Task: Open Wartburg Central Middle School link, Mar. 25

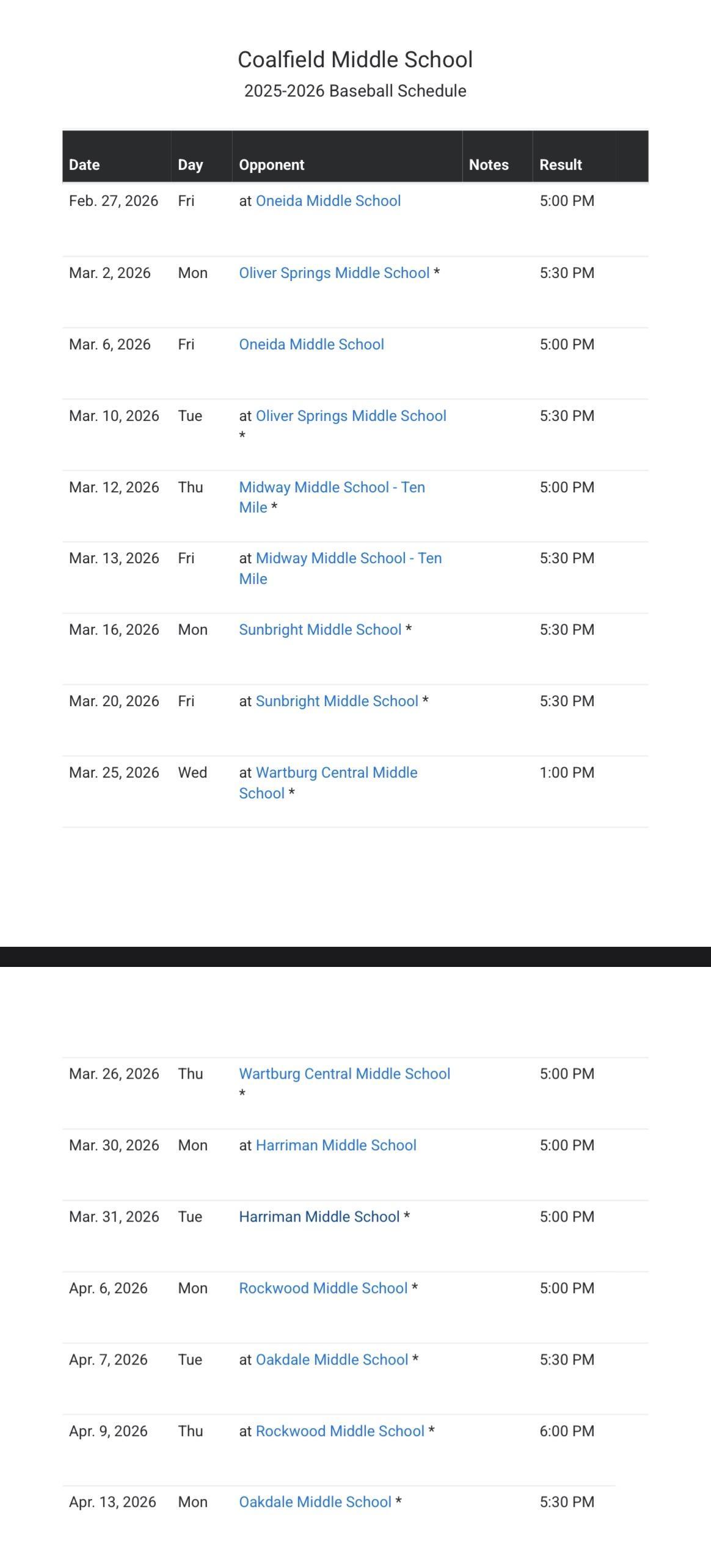Action: point(336,773)
